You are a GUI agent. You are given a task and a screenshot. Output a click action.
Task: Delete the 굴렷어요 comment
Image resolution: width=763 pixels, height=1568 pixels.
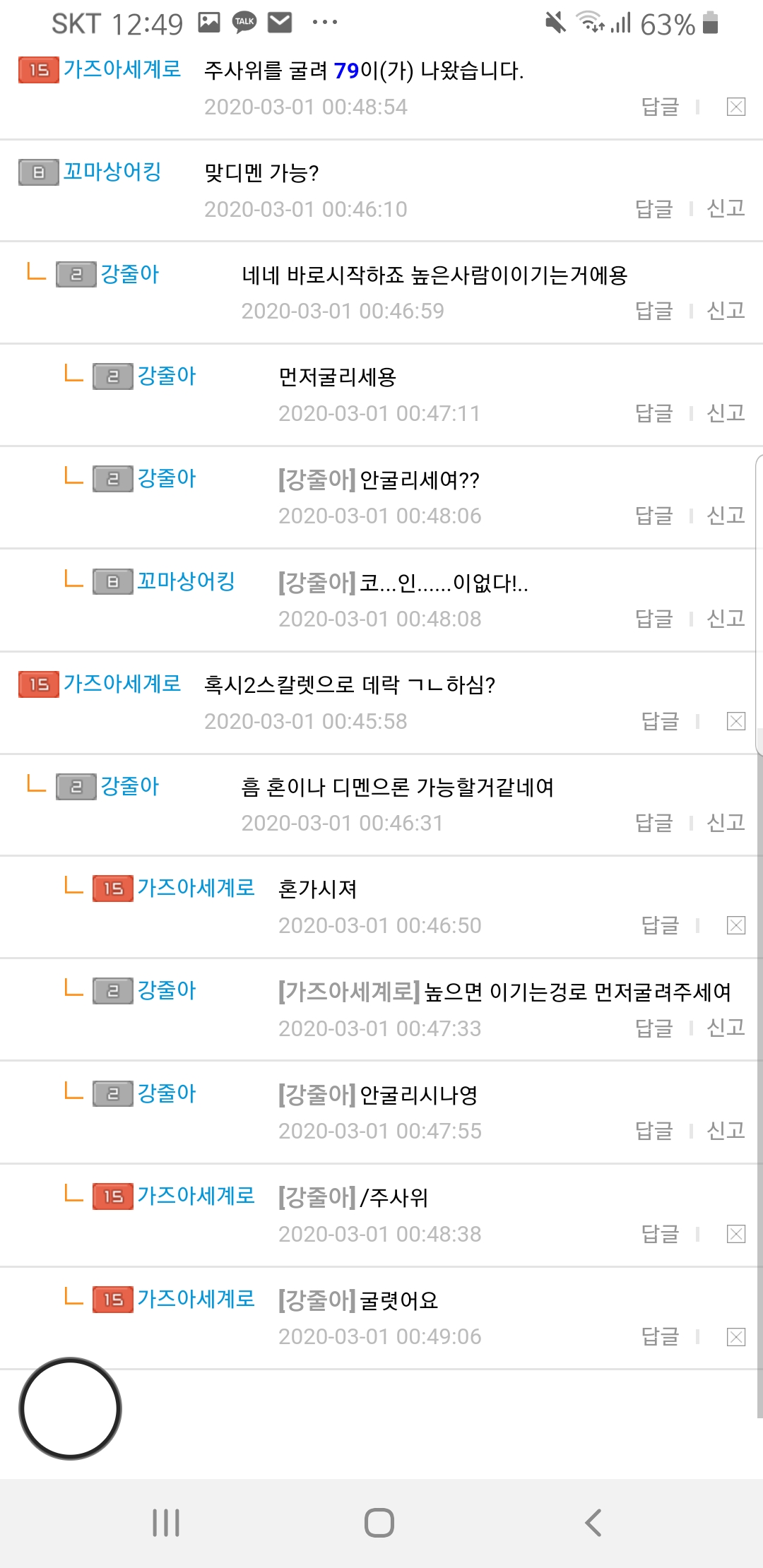(736, 1336)
